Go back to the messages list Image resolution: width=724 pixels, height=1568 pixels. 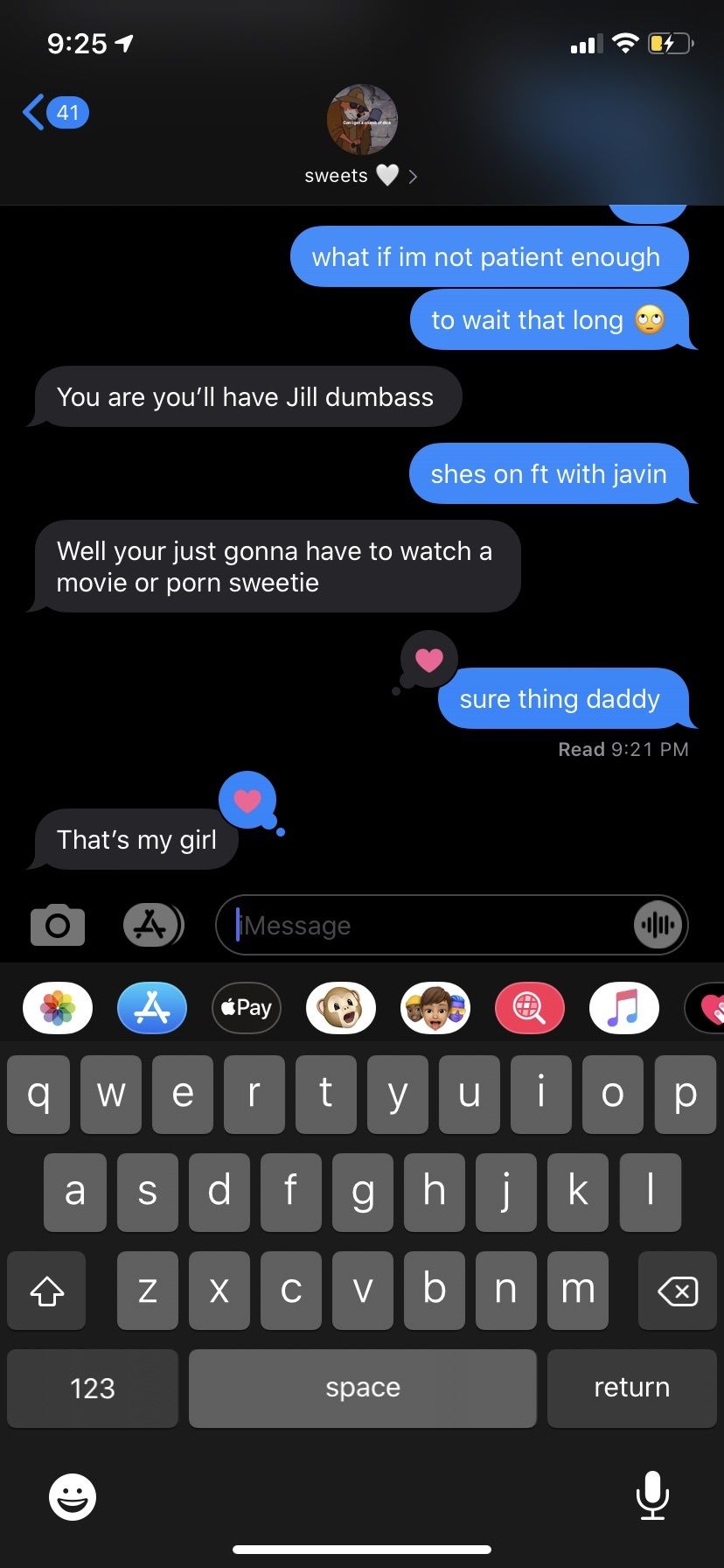click(55, 113)
